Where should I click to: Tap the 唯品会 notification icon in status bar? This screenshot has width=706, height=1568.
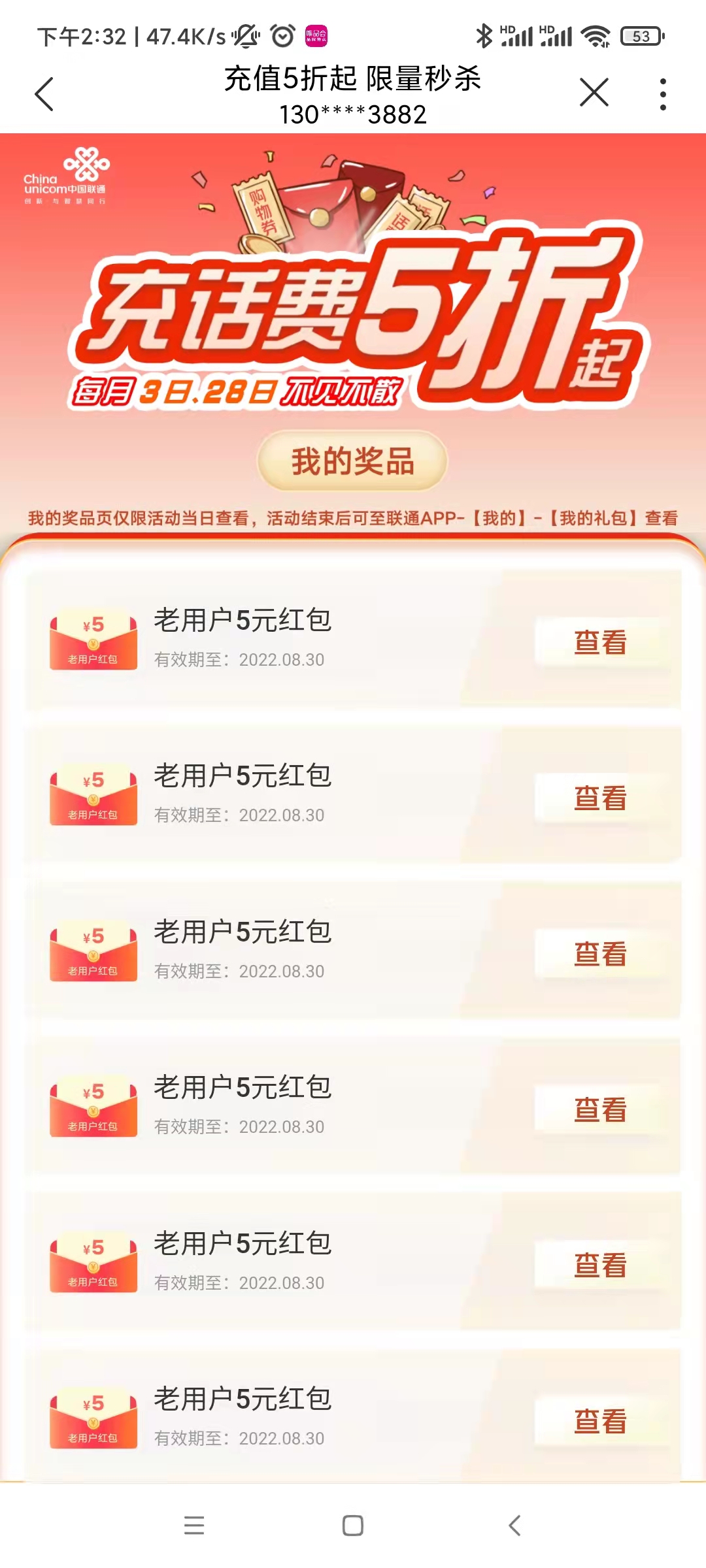pos(316,37)
